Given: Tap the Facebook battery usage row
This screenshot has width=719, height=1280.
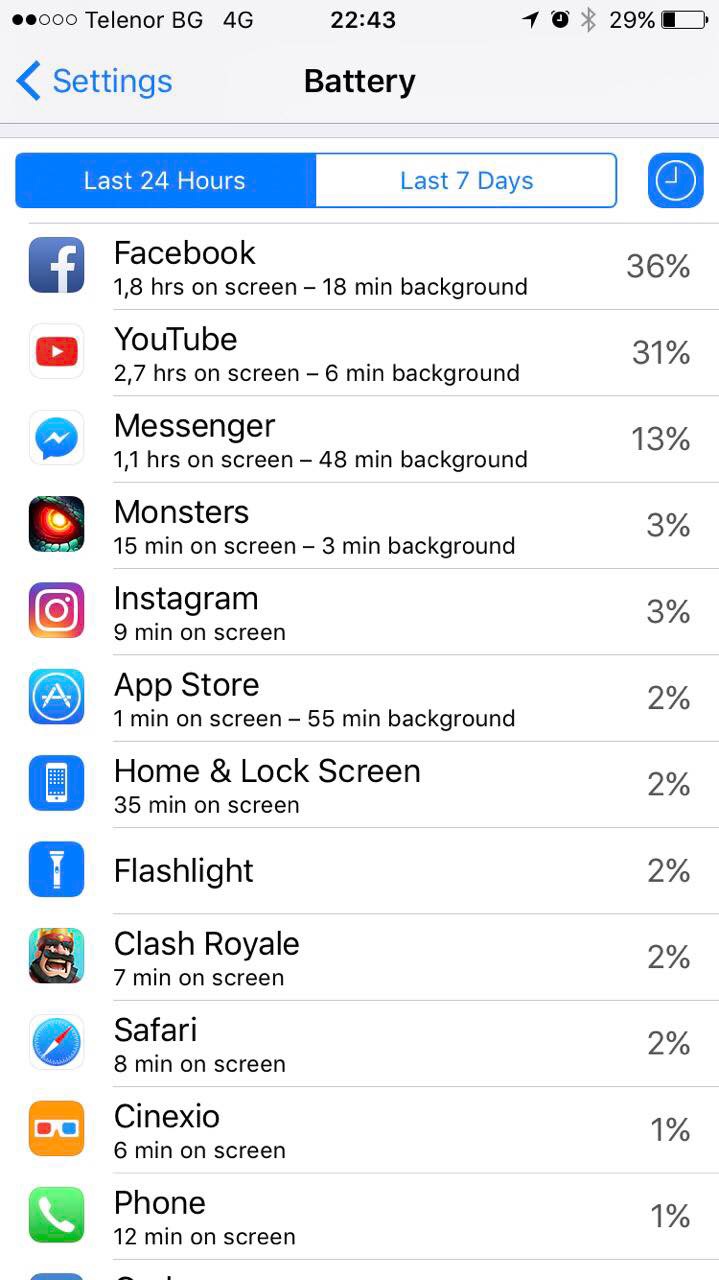Looking at the screenshot, I should point(360,267).
